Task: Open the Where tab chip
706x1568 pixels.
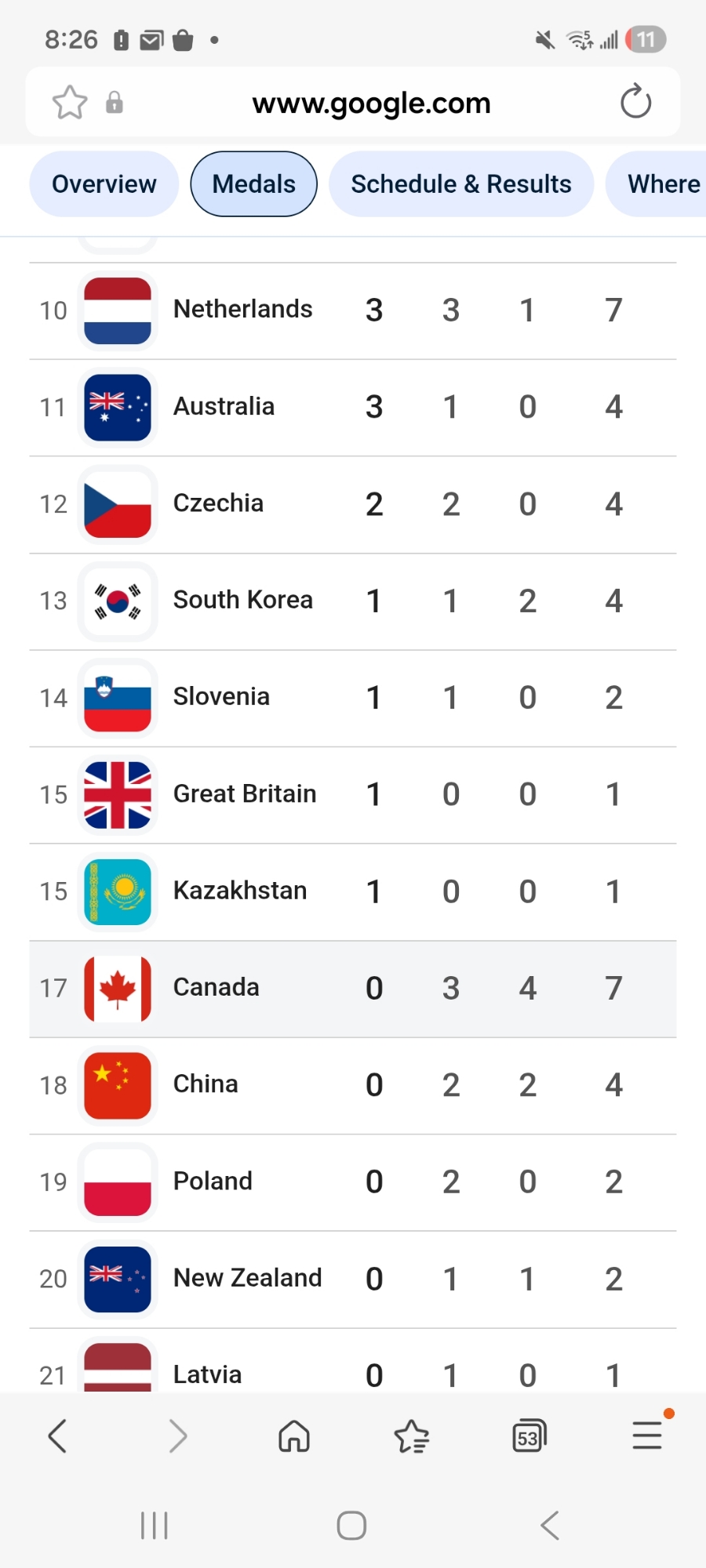Action: coord(661,184)
